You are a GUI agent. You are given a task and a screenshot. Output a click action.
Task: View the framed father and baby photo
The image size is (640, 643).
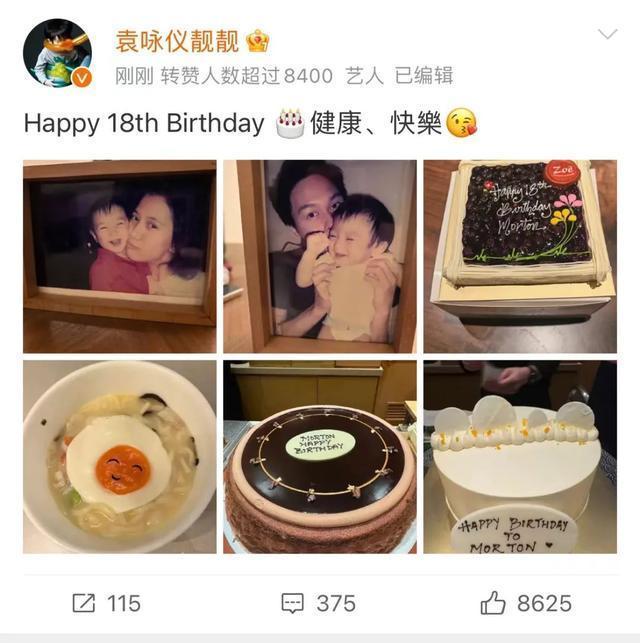[x=319, y=255]
